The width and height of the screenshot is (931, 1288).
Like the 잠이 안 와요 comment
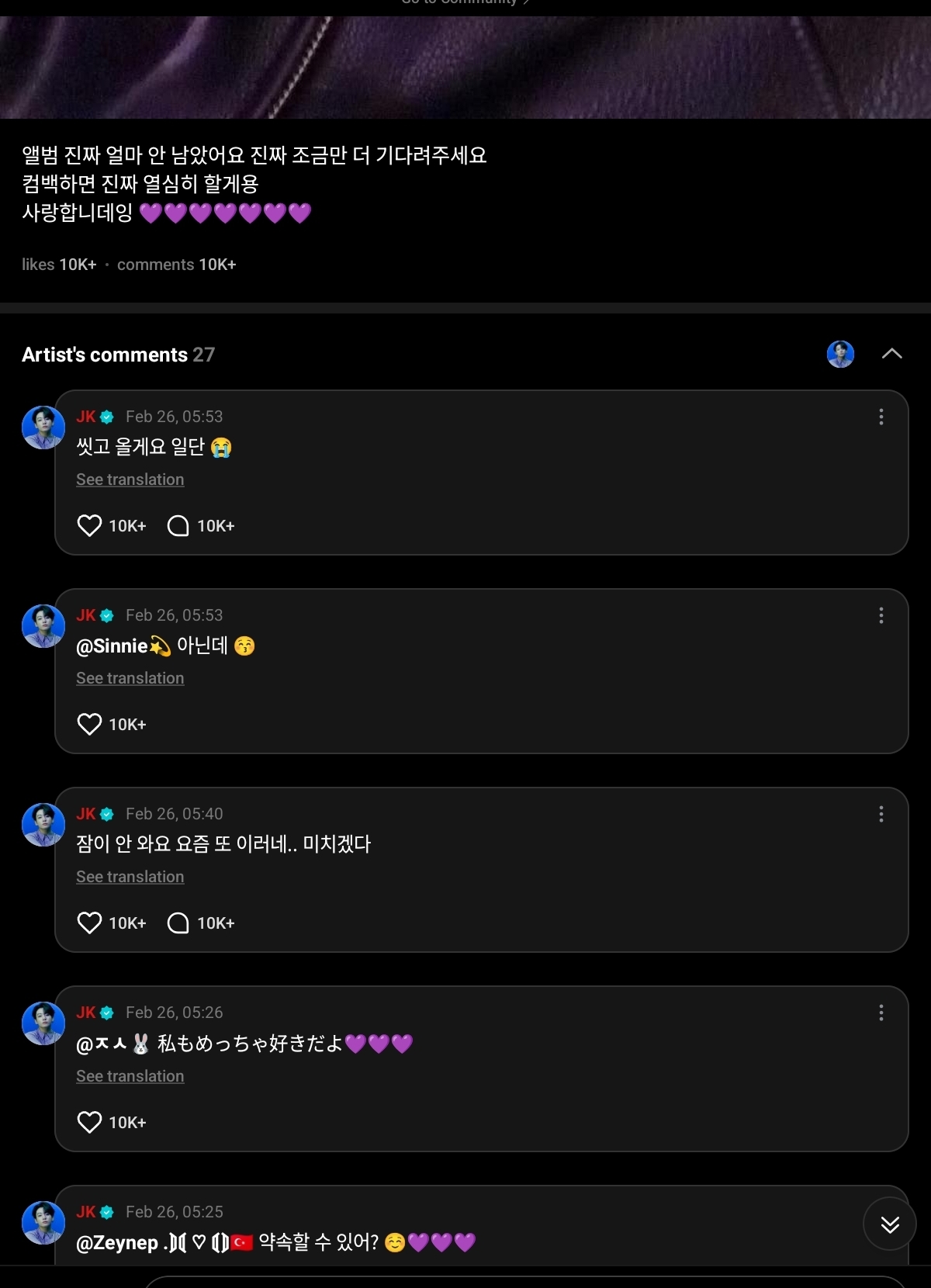(x=90, y=923)
